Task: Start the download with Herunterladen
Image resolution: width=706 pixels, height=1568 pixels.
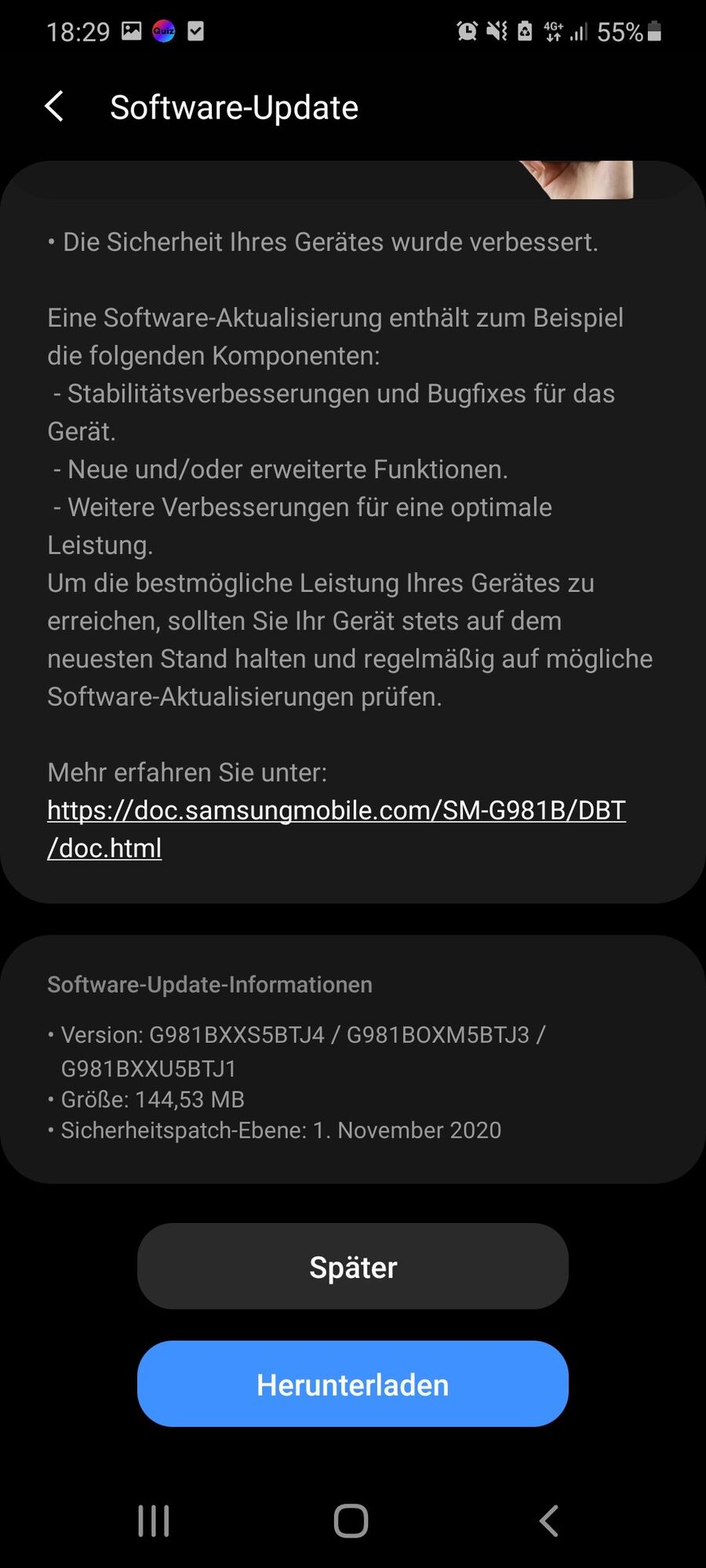Action: coord(352,1384)
